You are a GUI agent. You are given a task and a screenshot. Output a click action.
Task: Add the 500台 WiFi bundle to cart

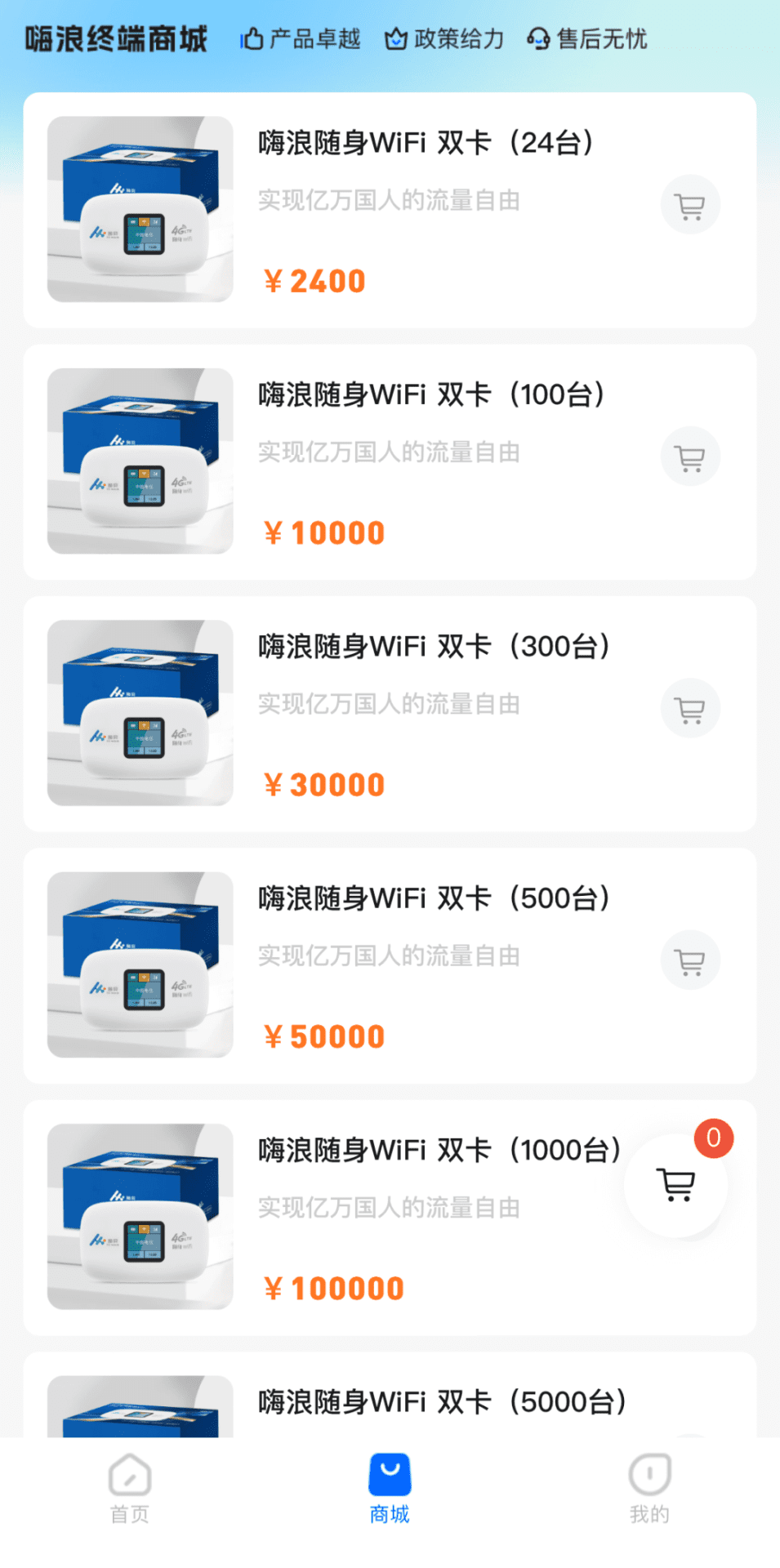pos(690,960)
